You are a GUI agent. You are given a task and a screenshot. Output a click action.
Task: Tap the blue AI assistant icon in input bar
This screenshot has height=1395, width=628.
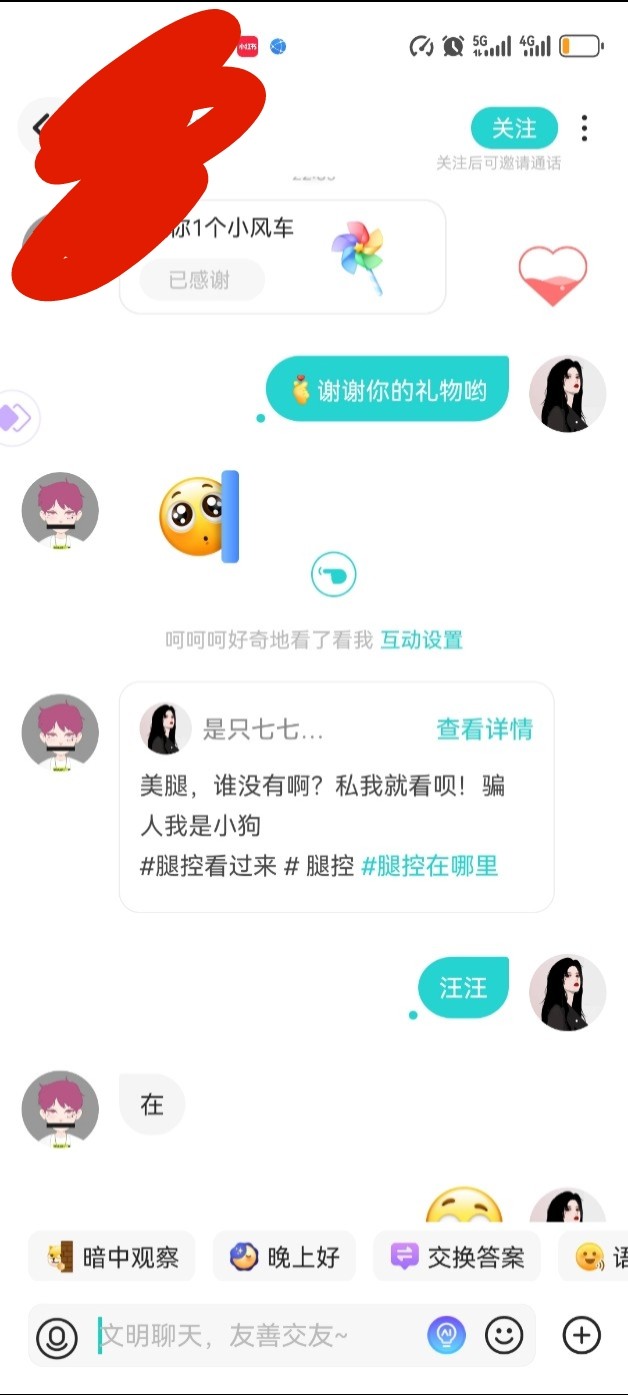pyautogui.click(x=447, y=1335)
